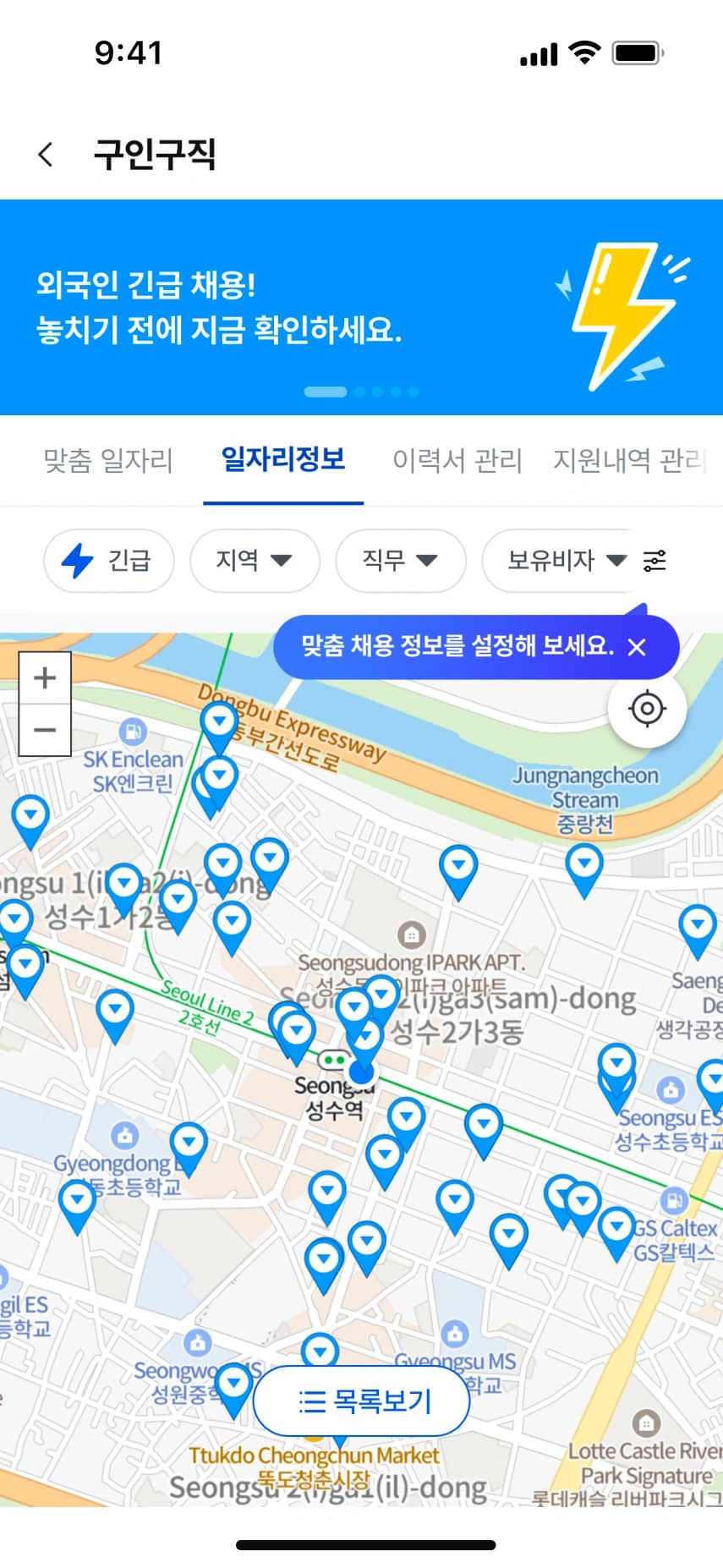Center map on my current location
This screenshot has width=723, height=1568.
647,708
